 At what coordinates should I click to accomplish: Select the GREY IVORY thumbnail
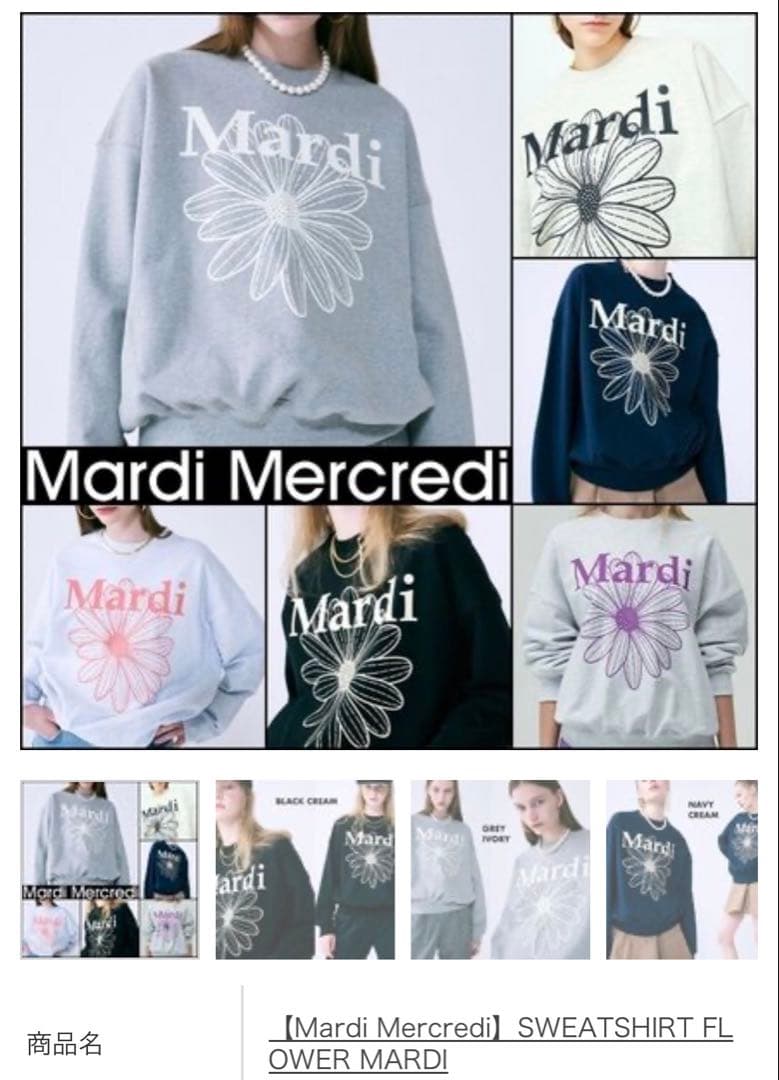pyautogui.click(x=501, y=869)
